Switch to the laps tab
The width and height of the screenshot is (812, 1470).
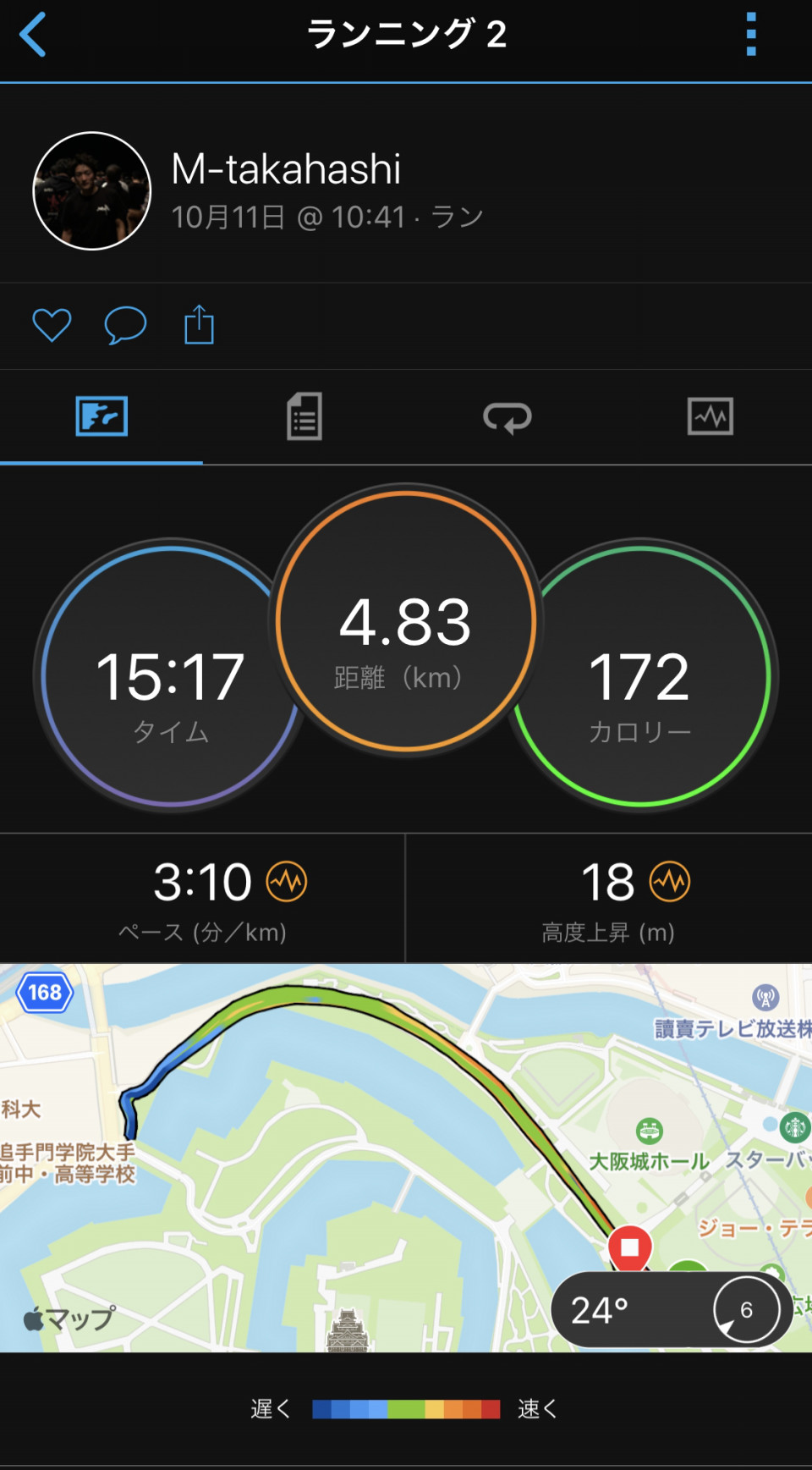tap(507, 416)
